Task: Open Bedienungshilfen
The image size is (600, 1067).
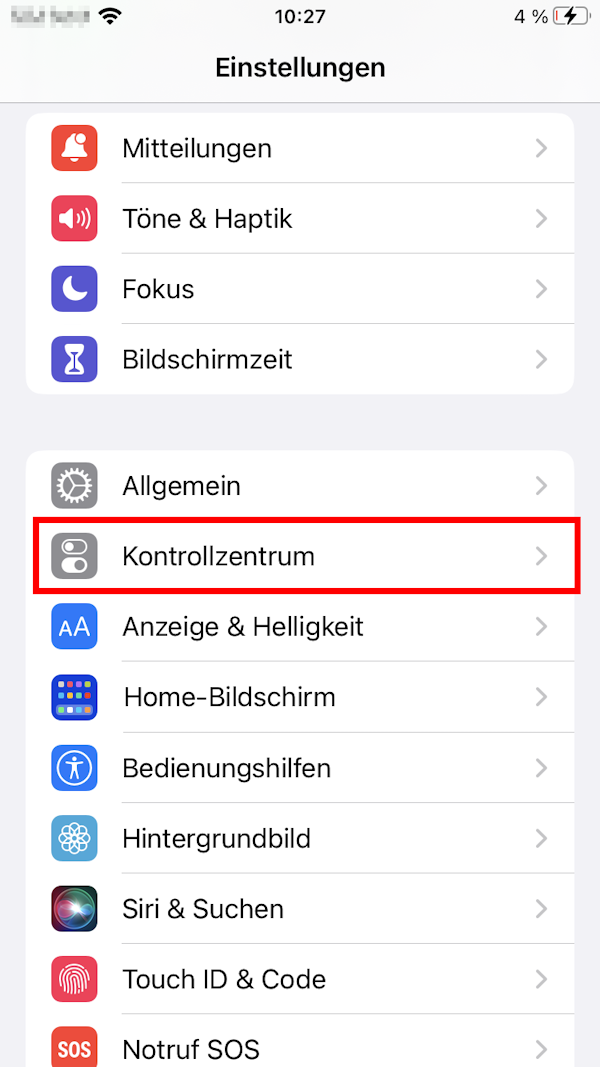Action: pyautogui.click(x=300, y=768)
